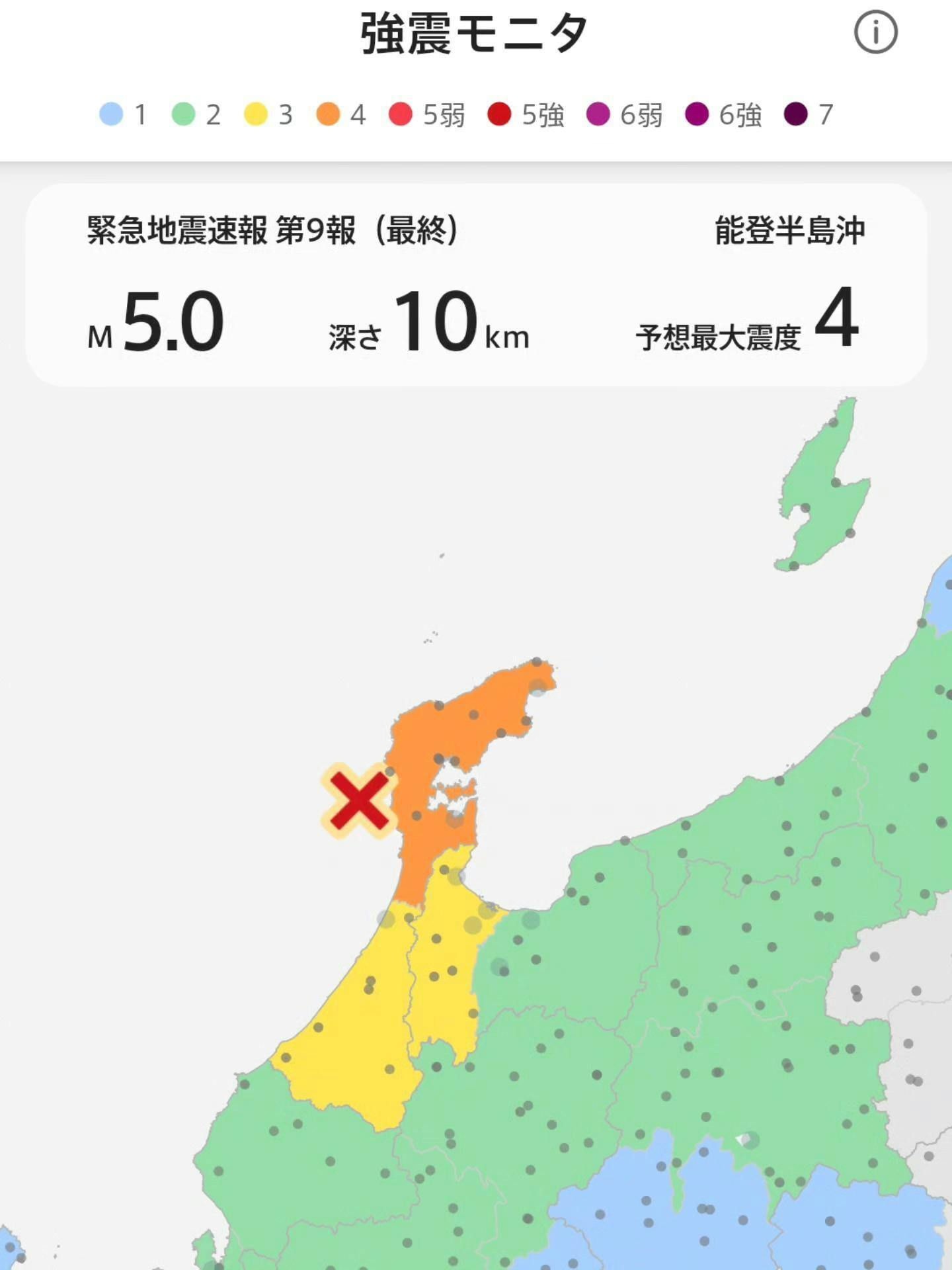Open the info icon in the header
Viewport: 952px width, 1270px height.
click(x=875, y=32)
